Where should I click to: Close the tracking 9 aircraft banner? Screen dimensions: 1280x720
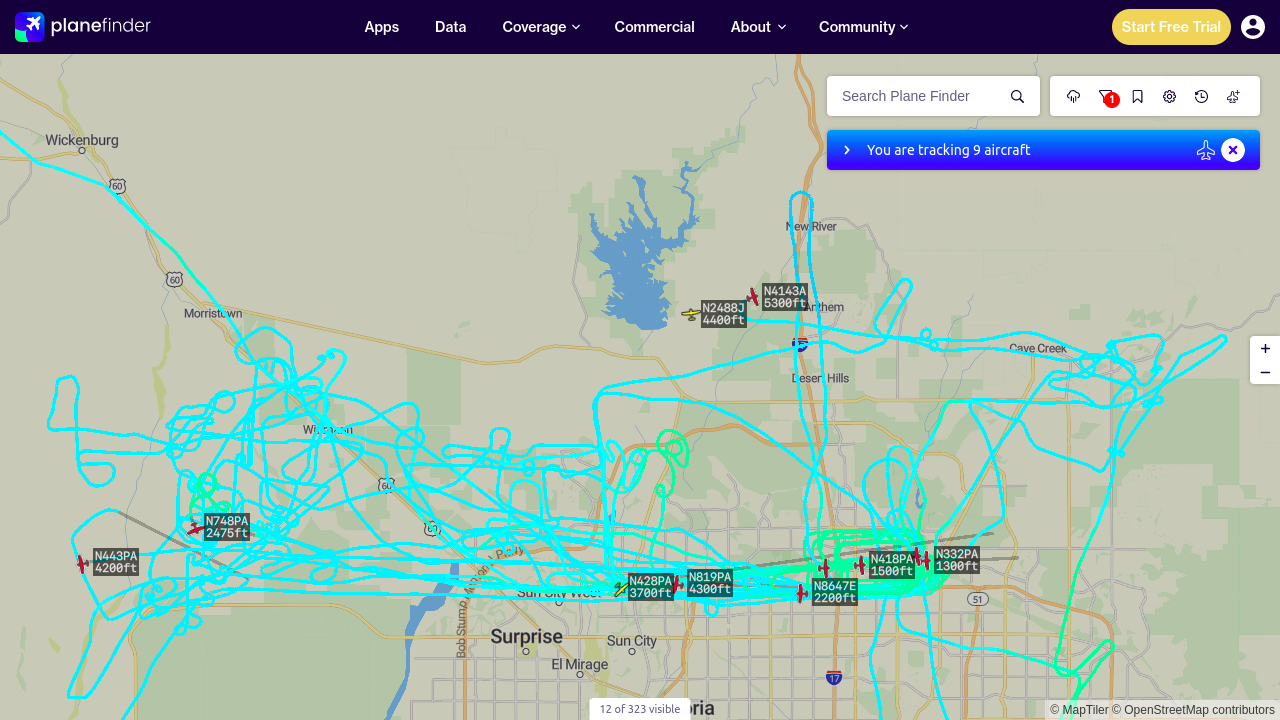(1233, 150)
